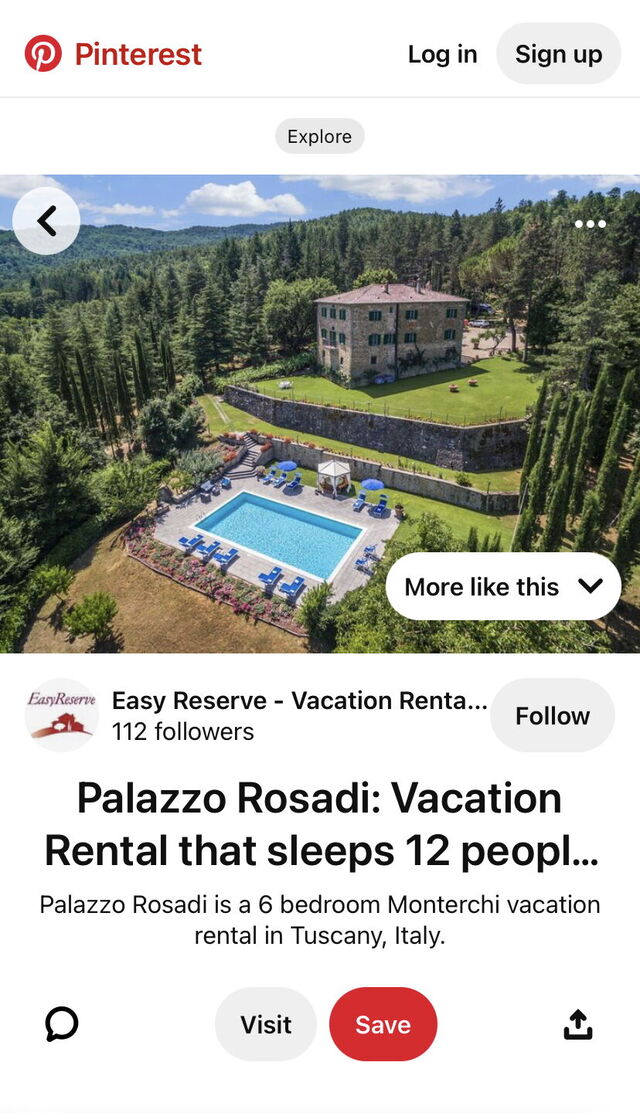Open the comments bubble icon
The image size is (640, 1113).
62,1024
